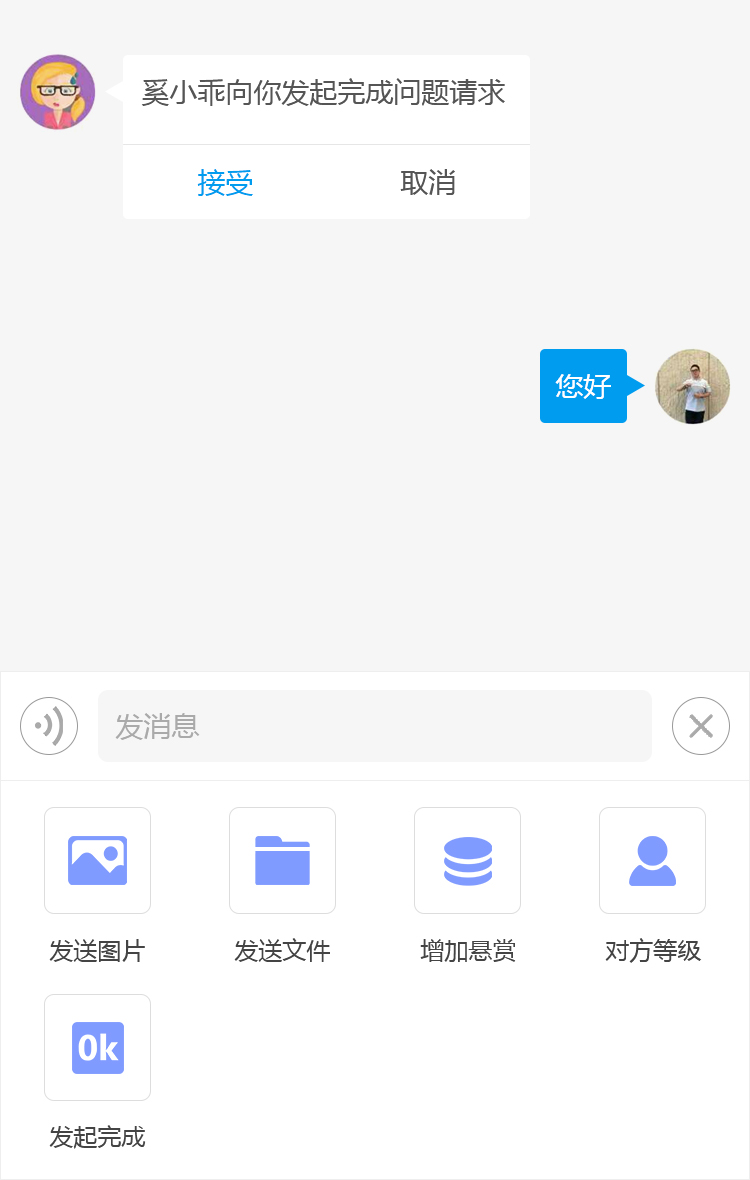View 对方等级 of the other user

[x=652, y=861]
